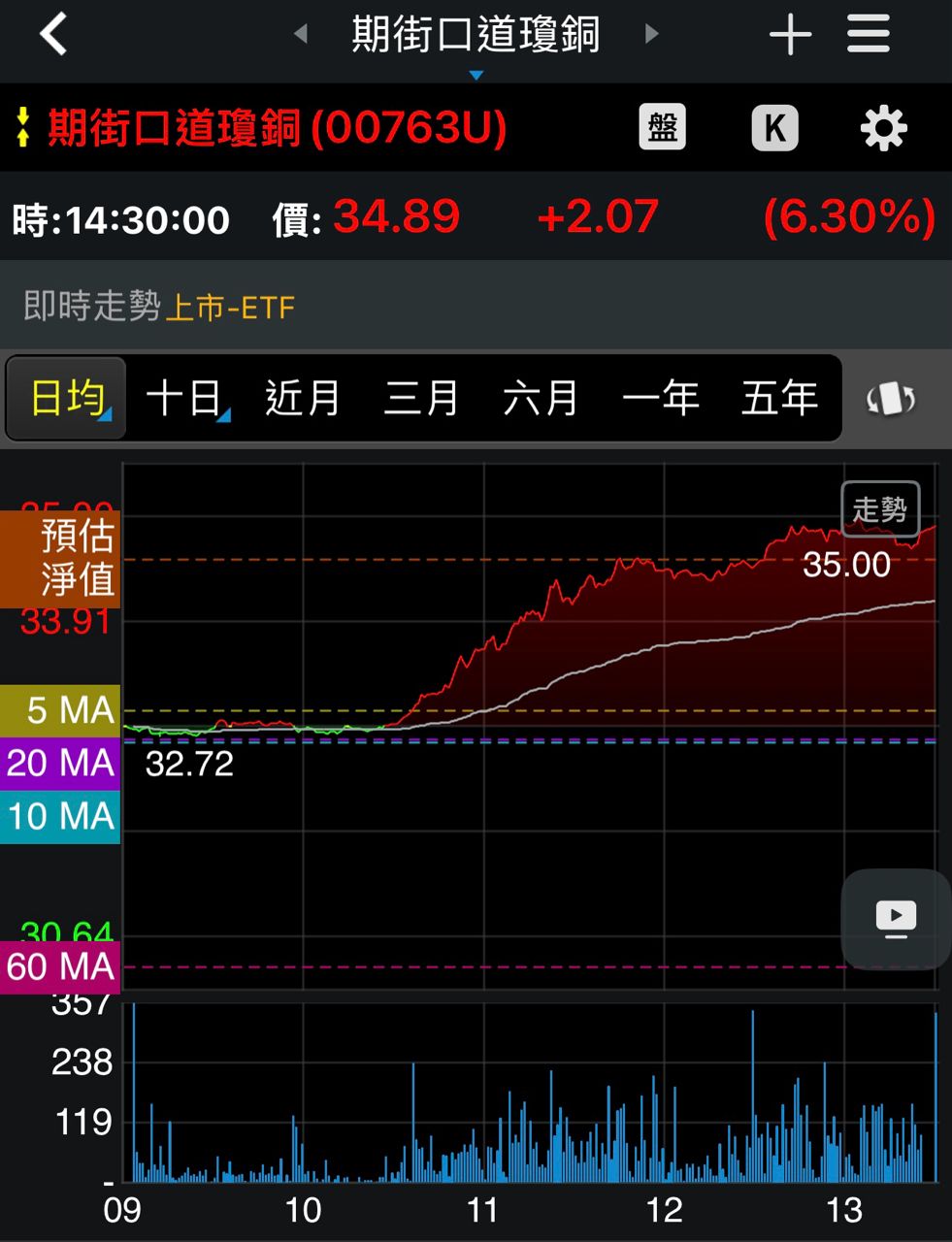Open the 盤 order book view

click(x=663, y=127)
